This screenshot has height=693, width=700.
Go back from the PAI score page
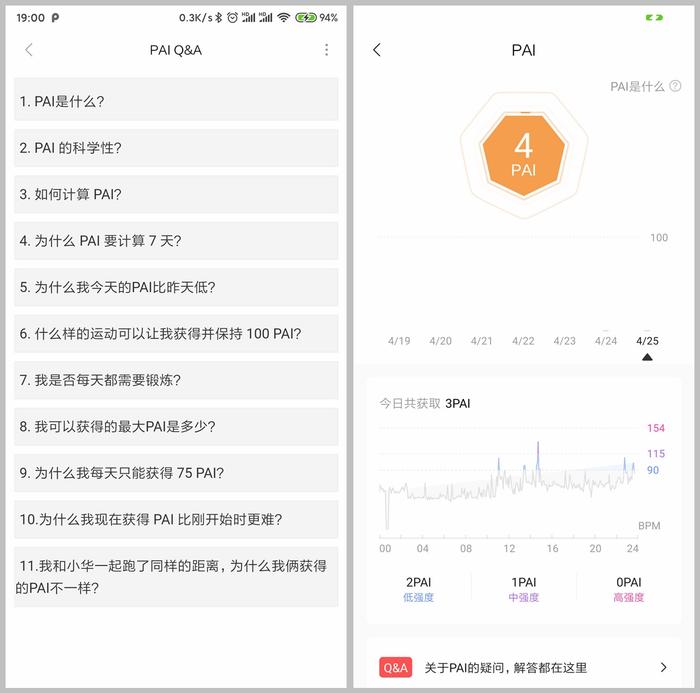click(x=377, y=50)
